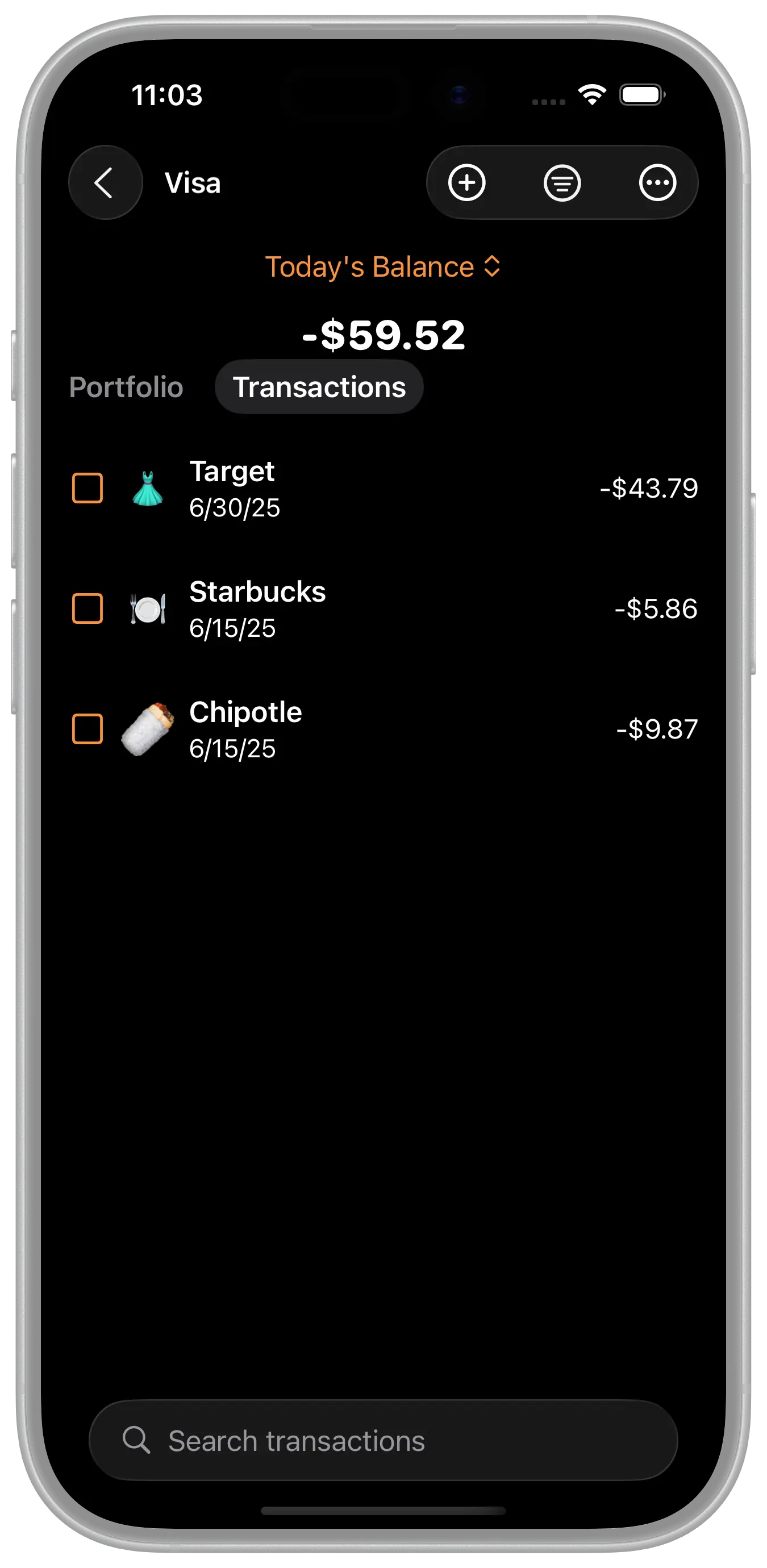
Task: Open the filter options
Action: tap(562, 182)
